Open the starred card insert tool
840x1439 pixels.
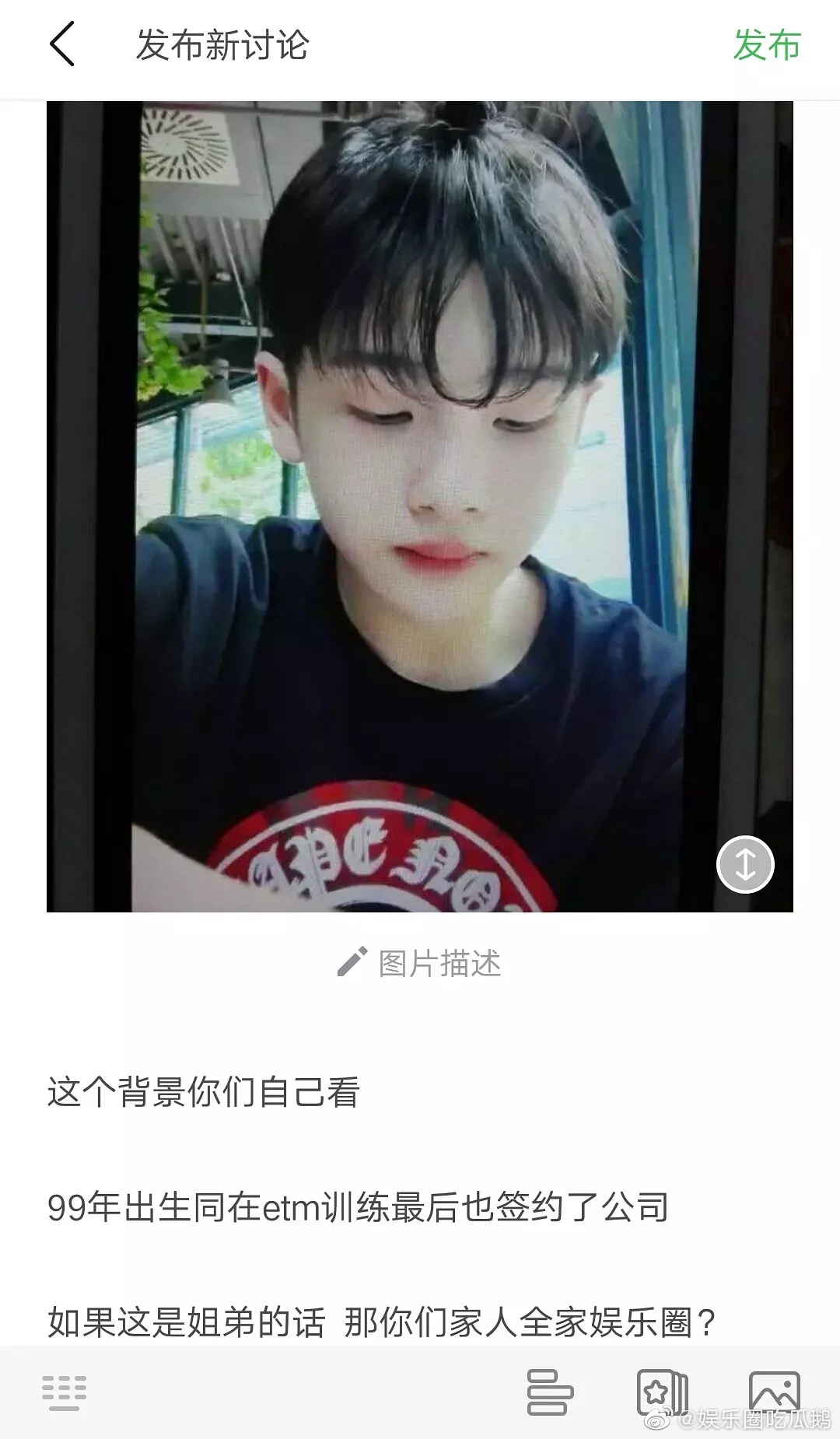click(x=662, y=1392)
